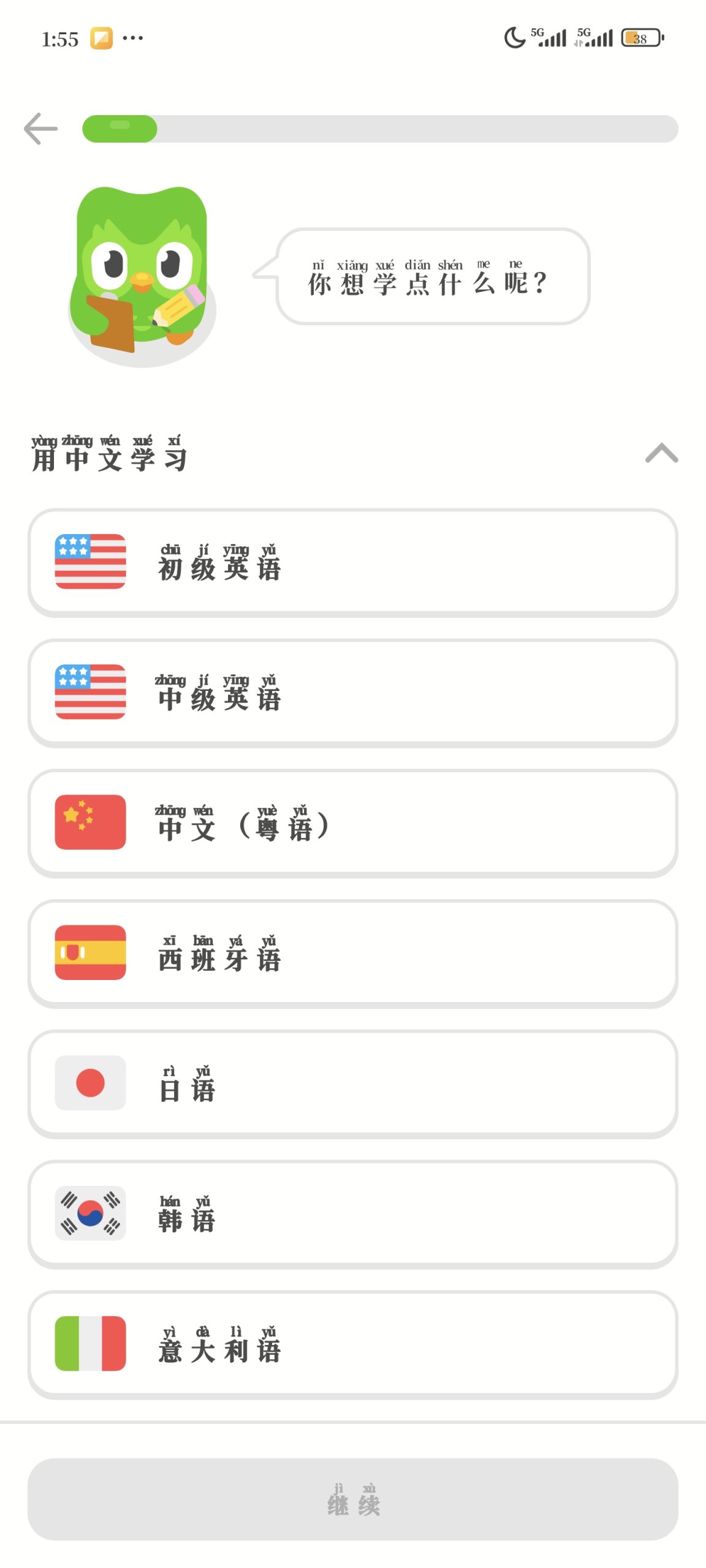Select 韩语 from the list
This screenshot has width=706, height=1568.
[x=352, y=1214]
